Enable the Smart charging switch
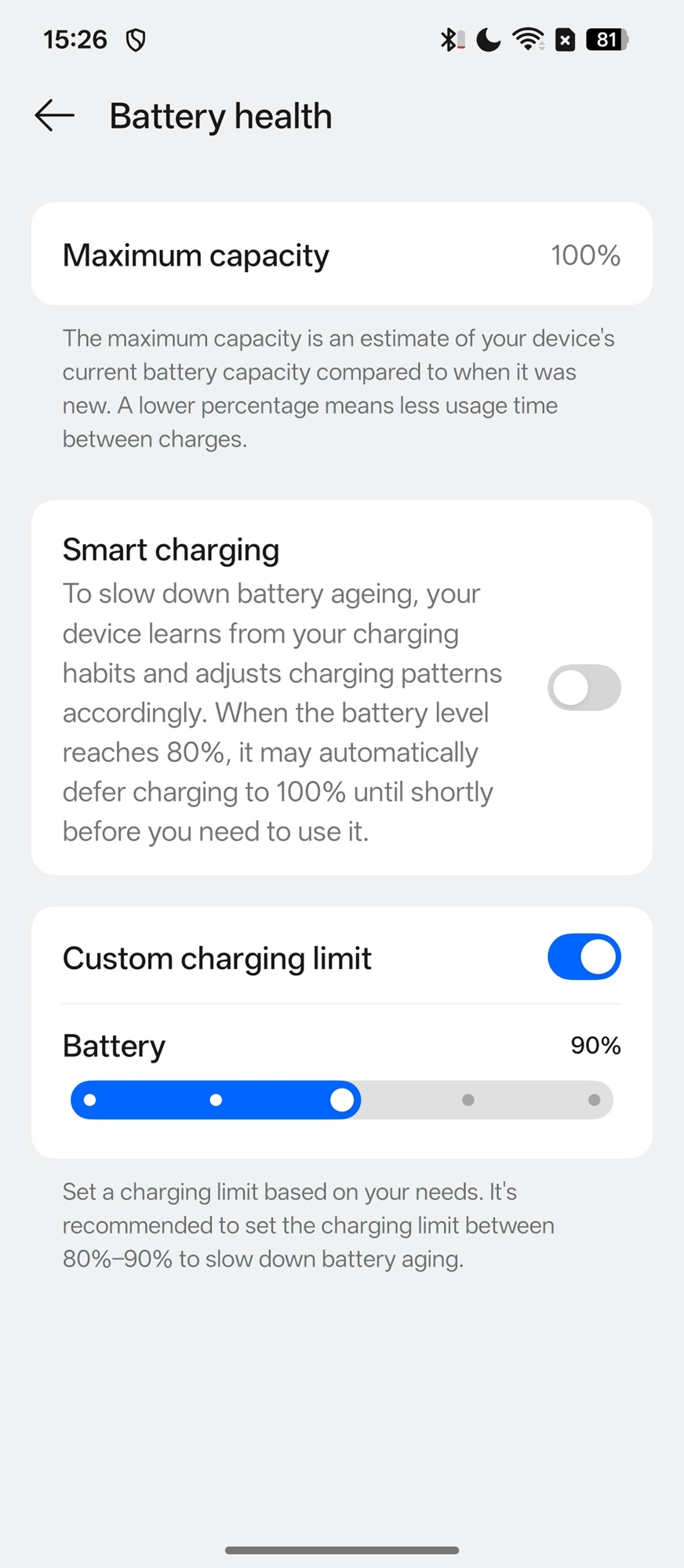Viewport: 684px width, 1568px height. (x=584, y=688)
